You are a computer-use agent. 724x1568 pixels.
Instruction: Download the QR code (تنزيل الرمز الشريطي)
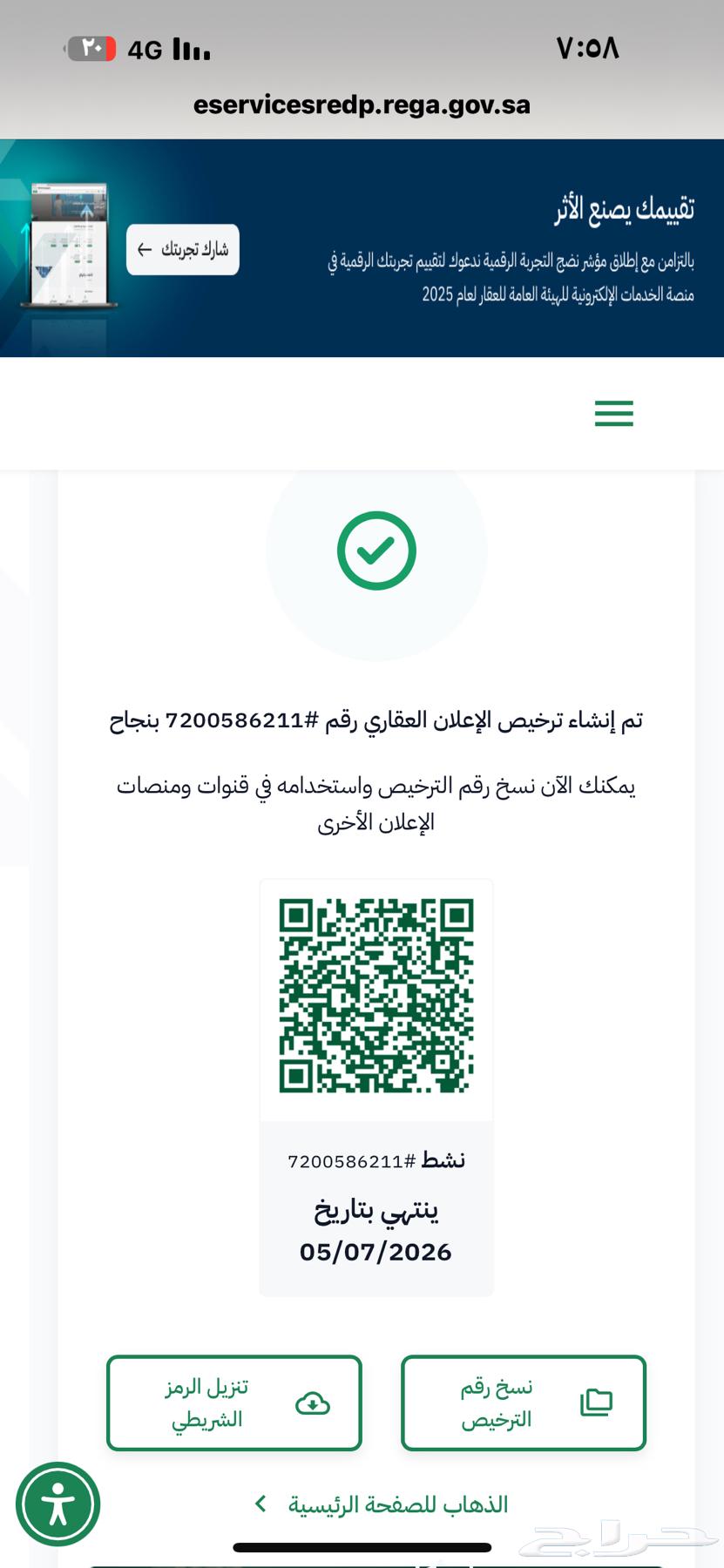(233, 1402)
